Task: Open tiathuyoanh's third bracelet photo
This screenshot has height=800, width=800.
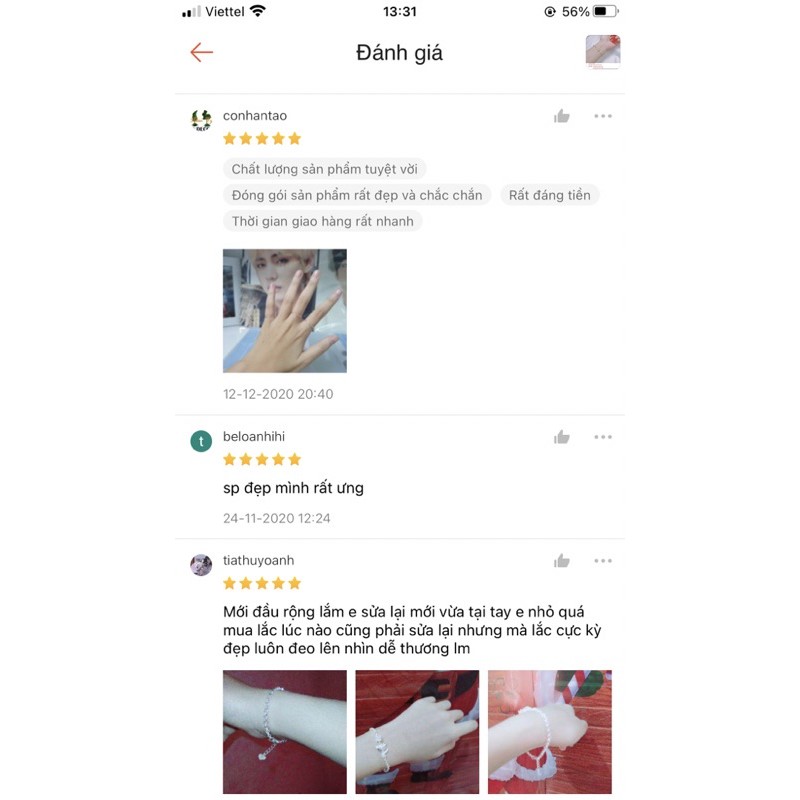Action: tap(549, 732)
